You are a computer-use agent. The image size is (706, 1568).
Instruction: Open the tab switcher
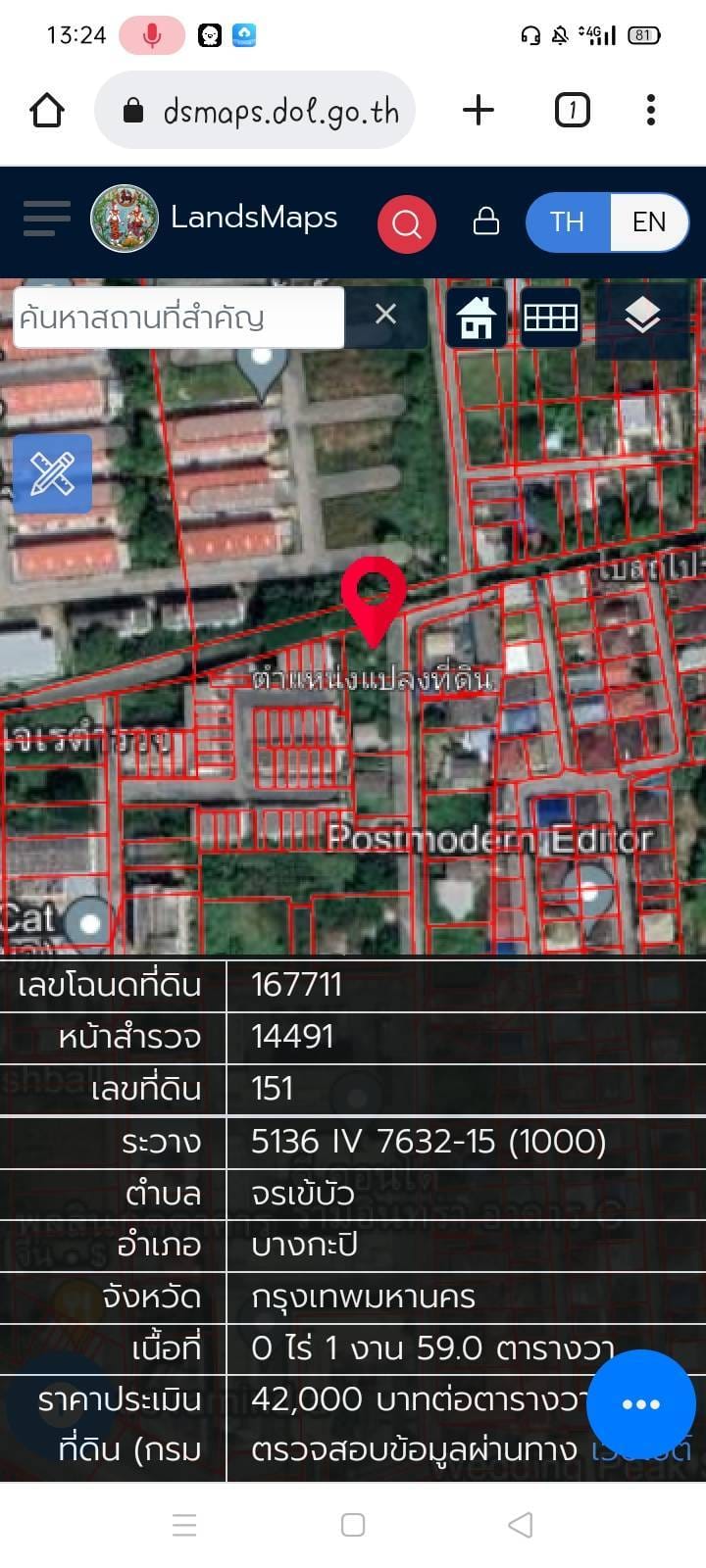point(573,110)
